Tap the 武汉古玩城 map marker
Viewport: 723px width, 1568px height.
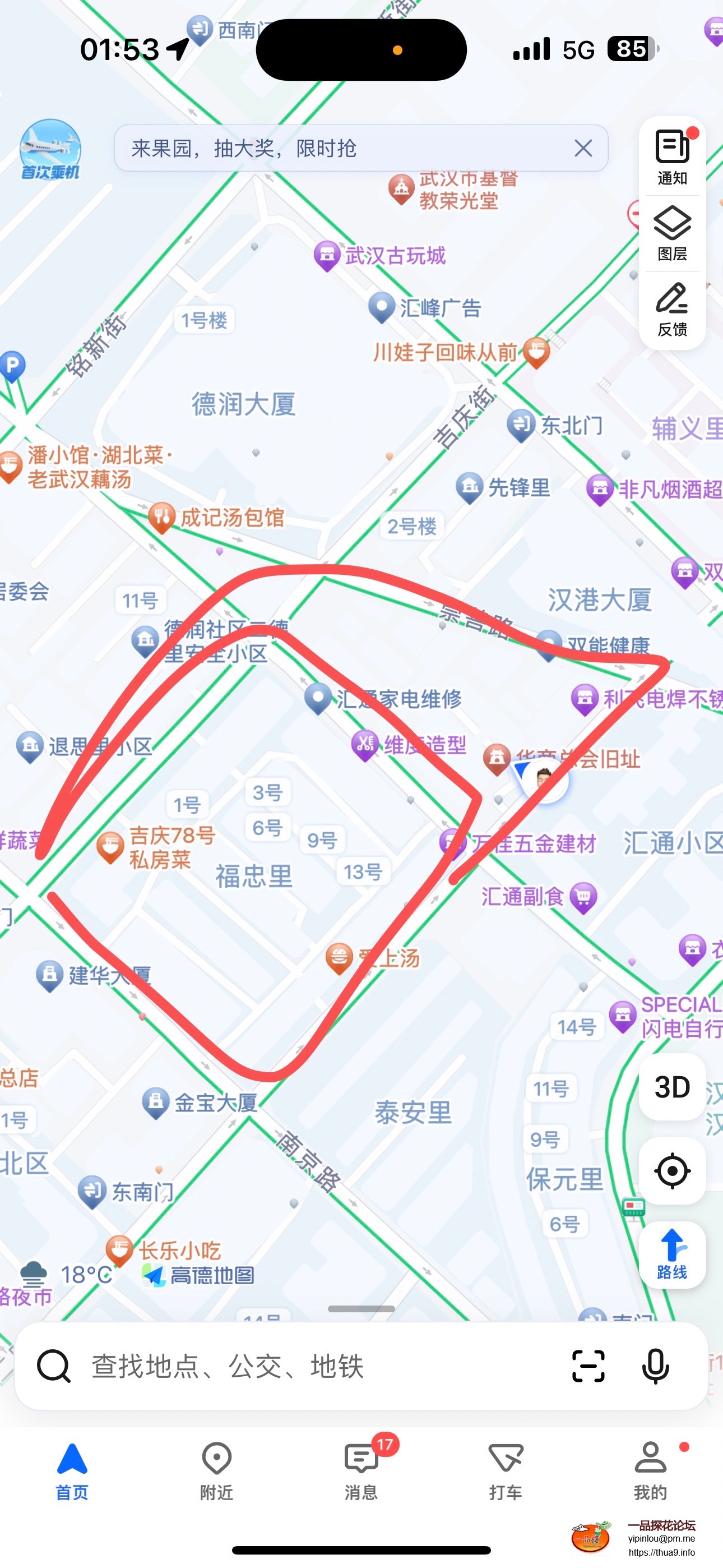(327, 256)
